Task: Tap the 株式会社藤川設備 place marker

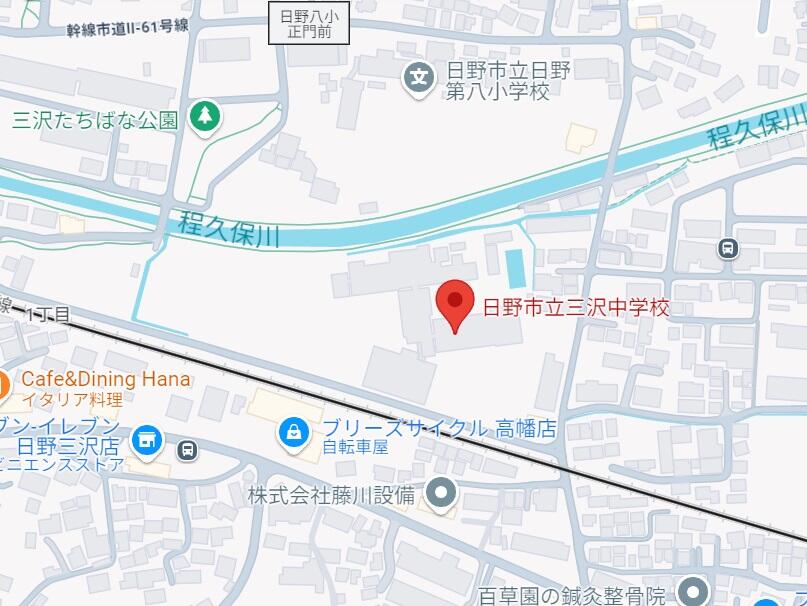Action: pos(441,492)
